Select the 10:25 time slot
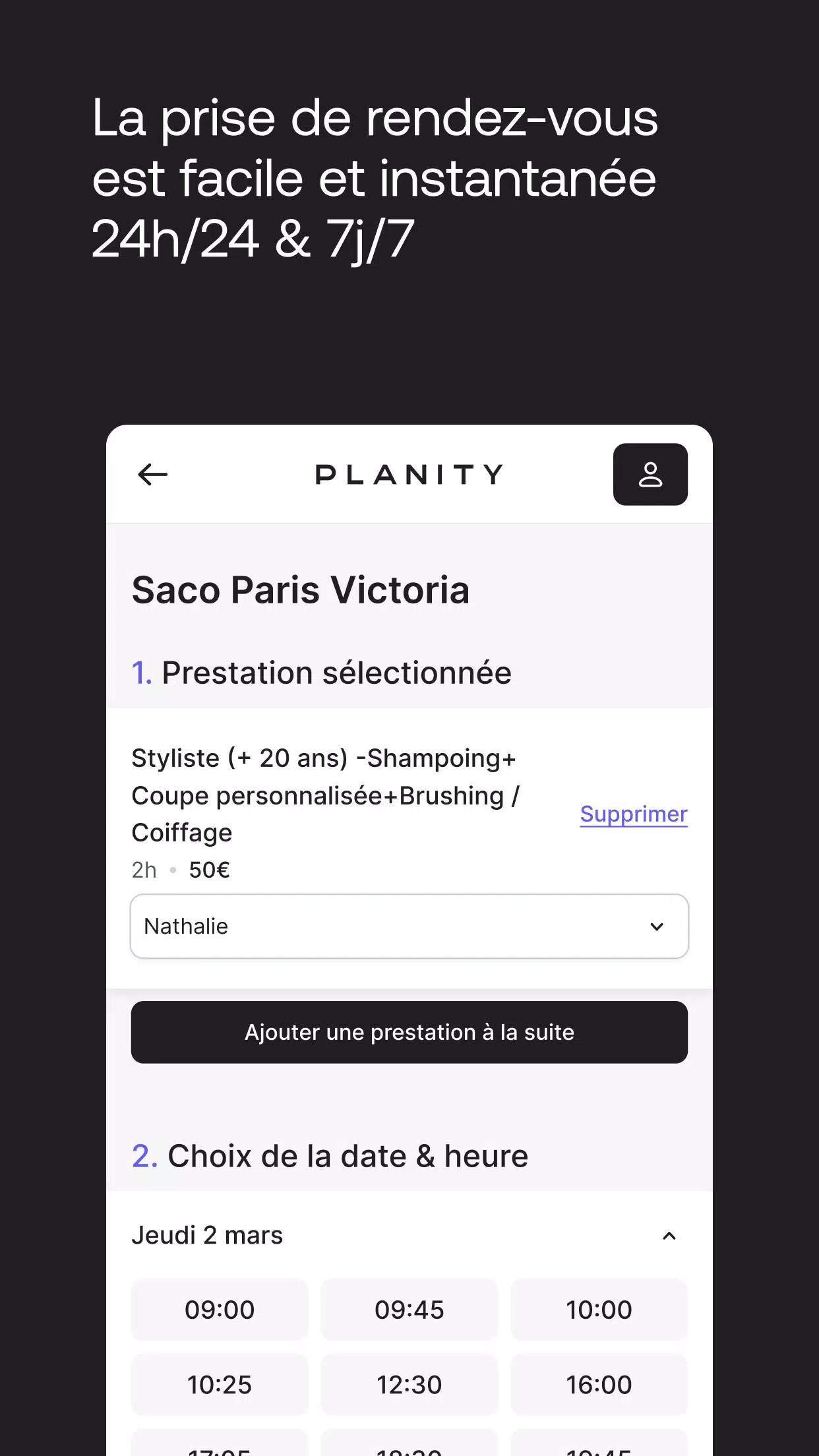 click(220, 1384)
